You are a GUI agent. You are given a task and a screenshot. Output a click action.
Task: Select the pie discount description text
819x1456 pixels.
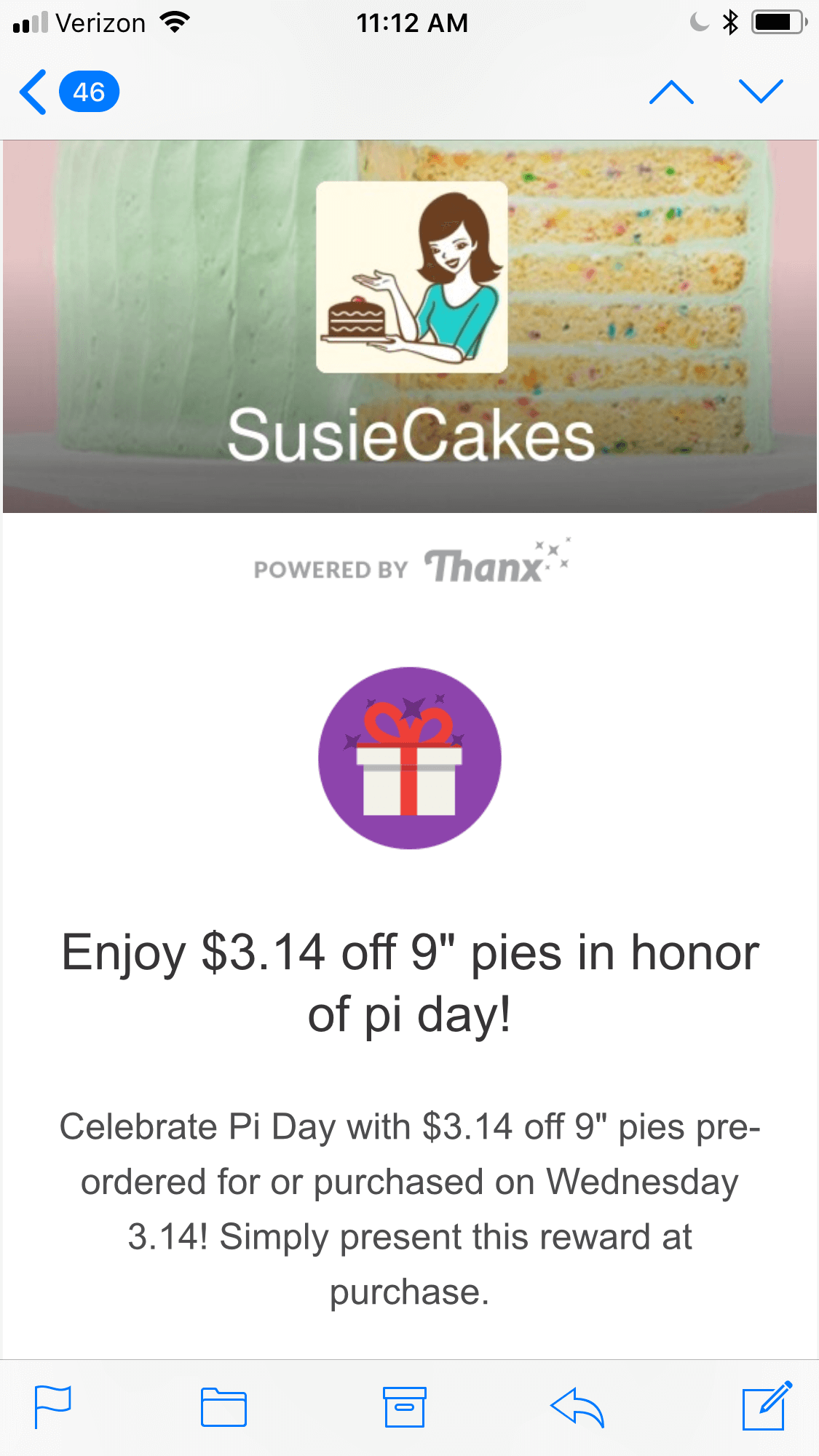(x=410, y=1201)
